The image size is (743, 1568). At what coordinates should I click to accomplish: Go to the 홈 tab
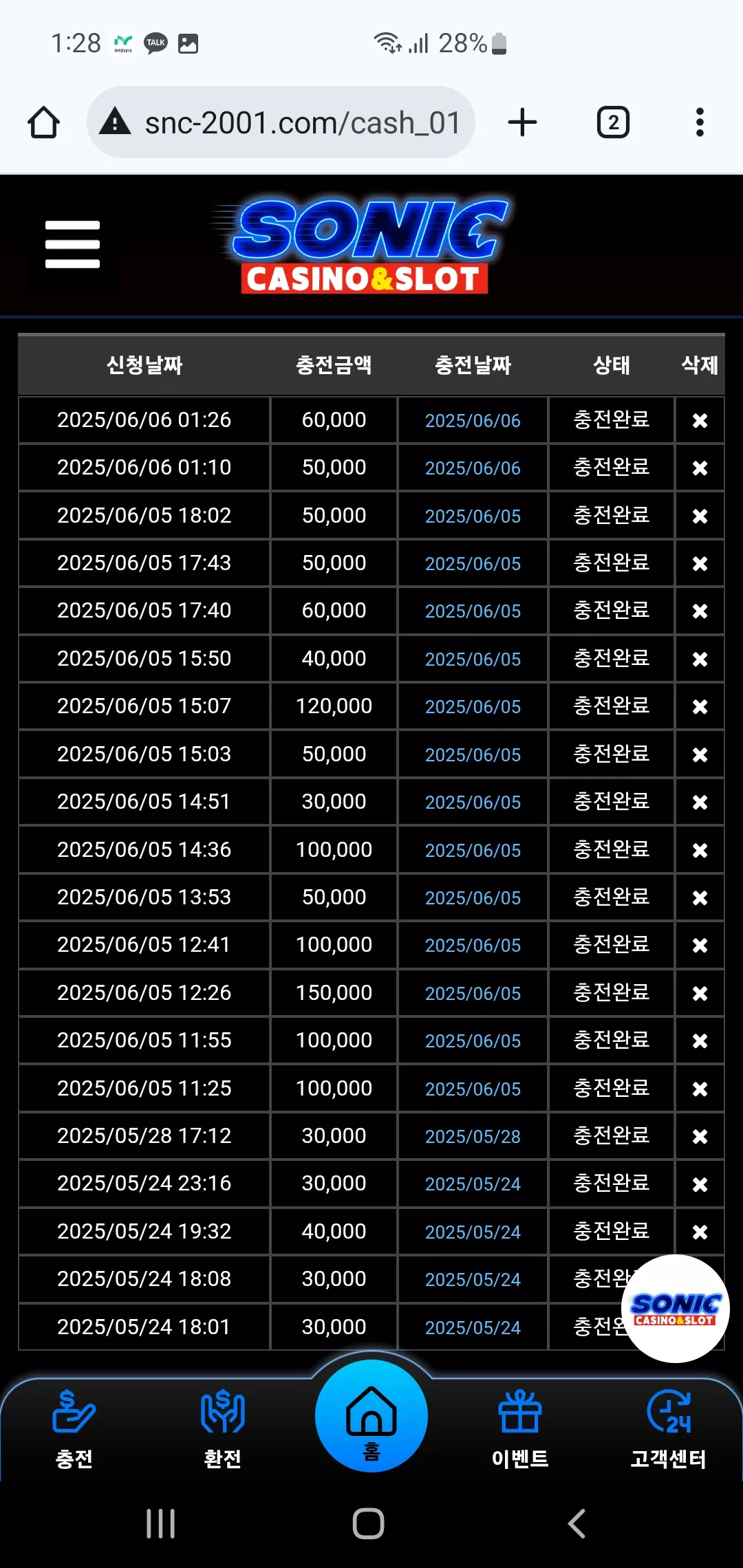pyautogui.click(x=371, y=1417)
